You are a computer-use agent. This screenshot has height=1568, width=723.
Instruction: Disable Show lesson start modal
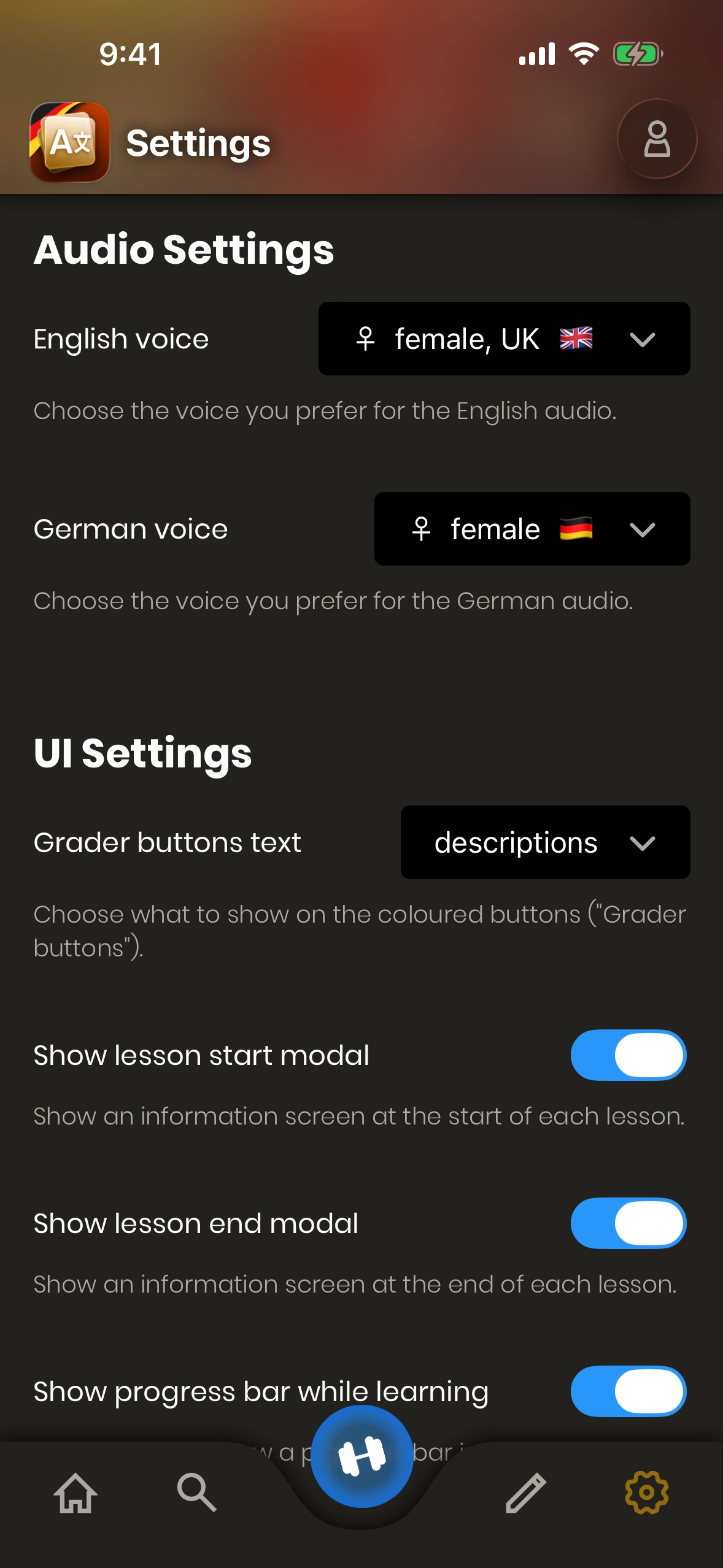(x=628, y=1055)
